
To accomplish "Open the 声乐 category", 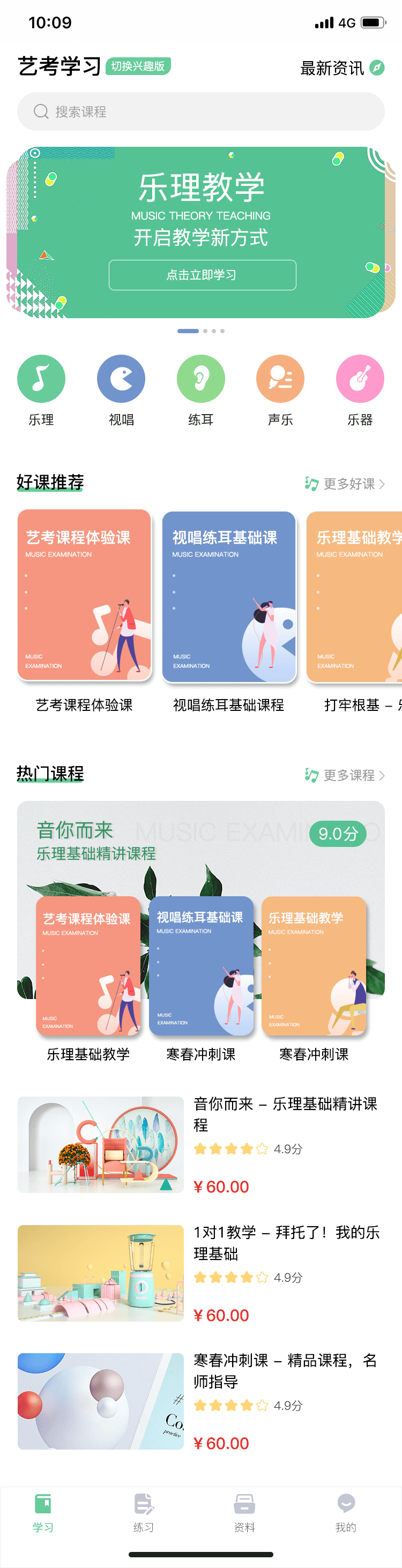I will tap(280, 389).
